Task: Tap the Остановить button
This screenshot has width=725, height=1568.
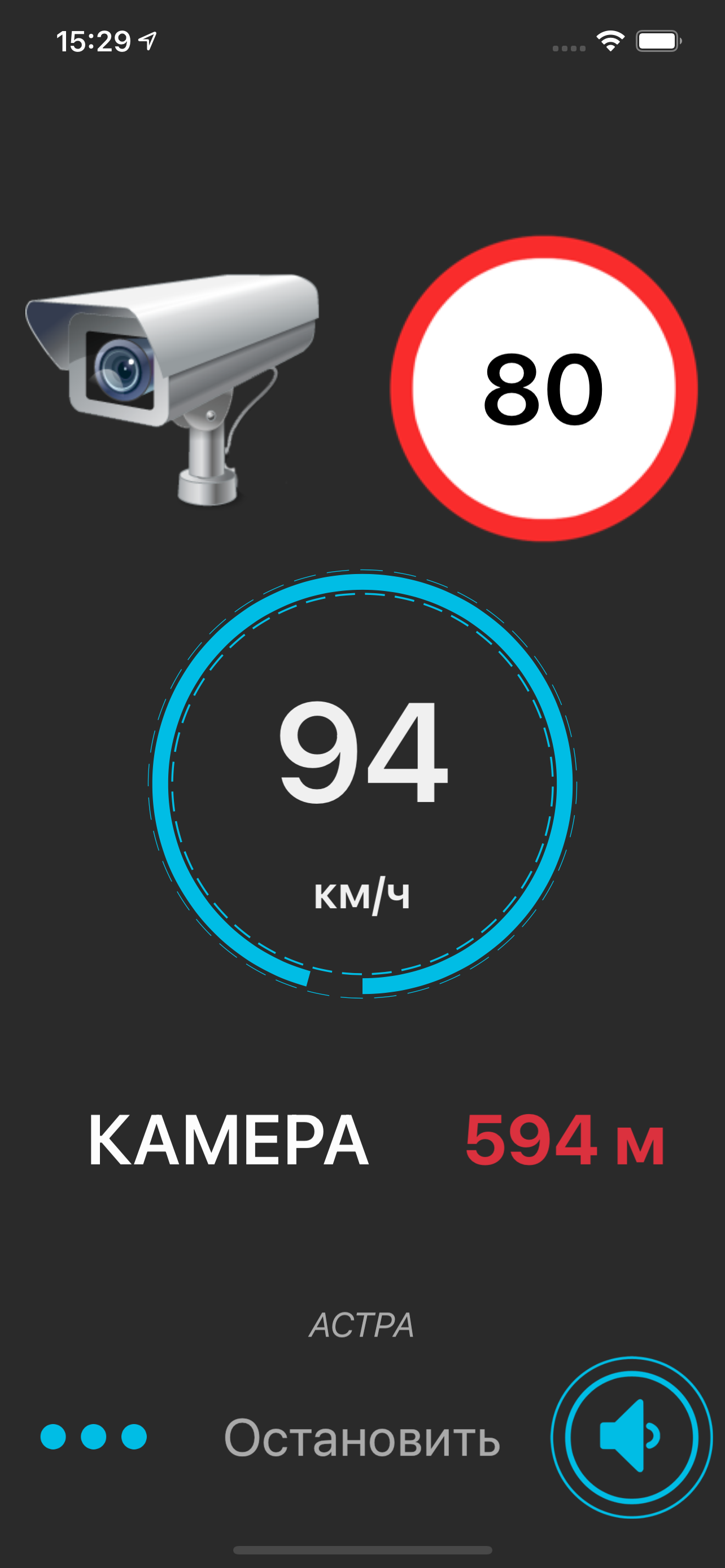Action: [x=361, y=1438]
